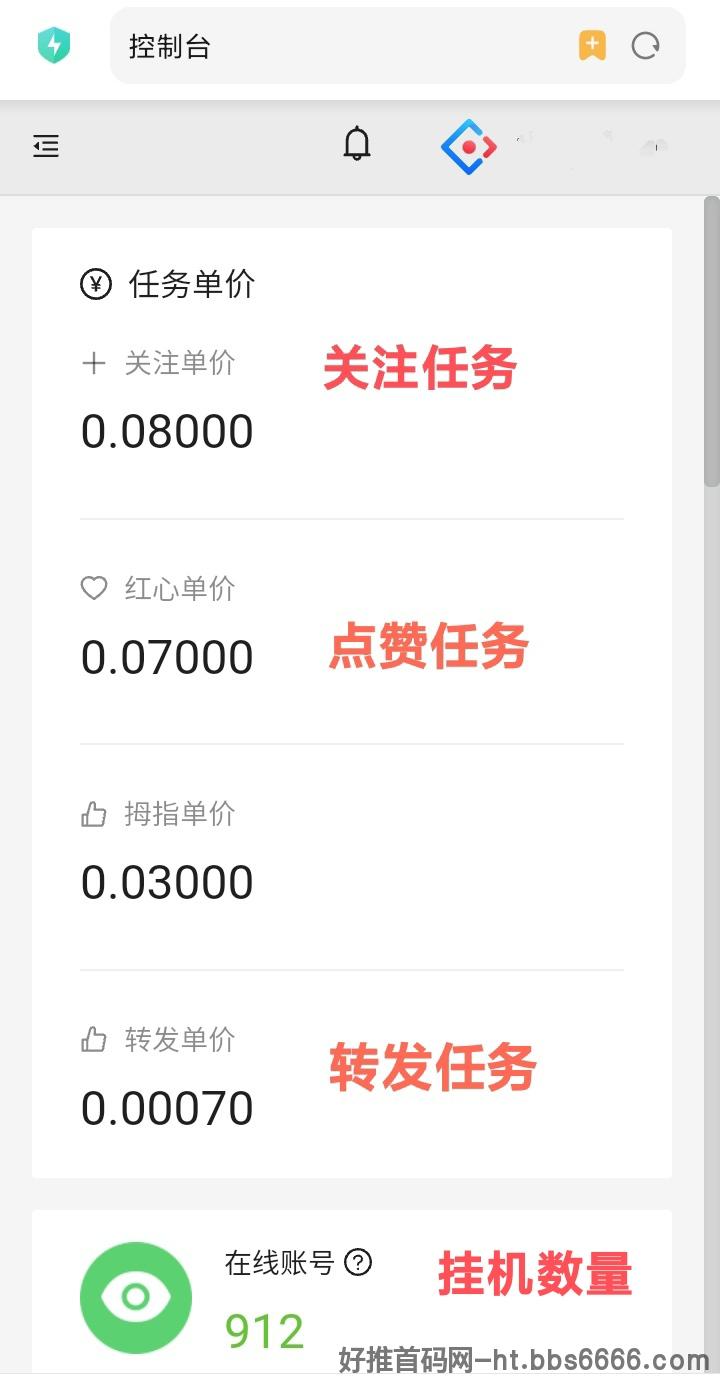Open the browser security shield icon

point(54,46)
